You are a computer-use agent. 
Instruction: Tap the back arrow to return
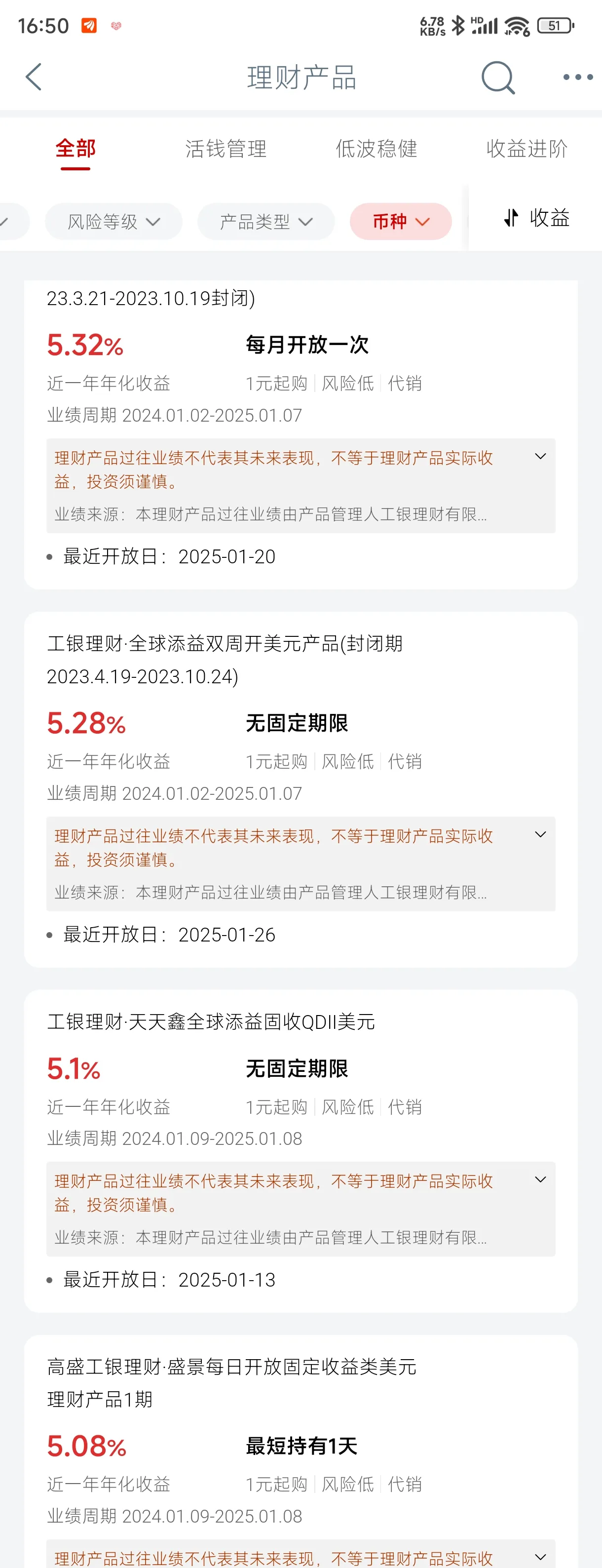click(x=34, y=77)
